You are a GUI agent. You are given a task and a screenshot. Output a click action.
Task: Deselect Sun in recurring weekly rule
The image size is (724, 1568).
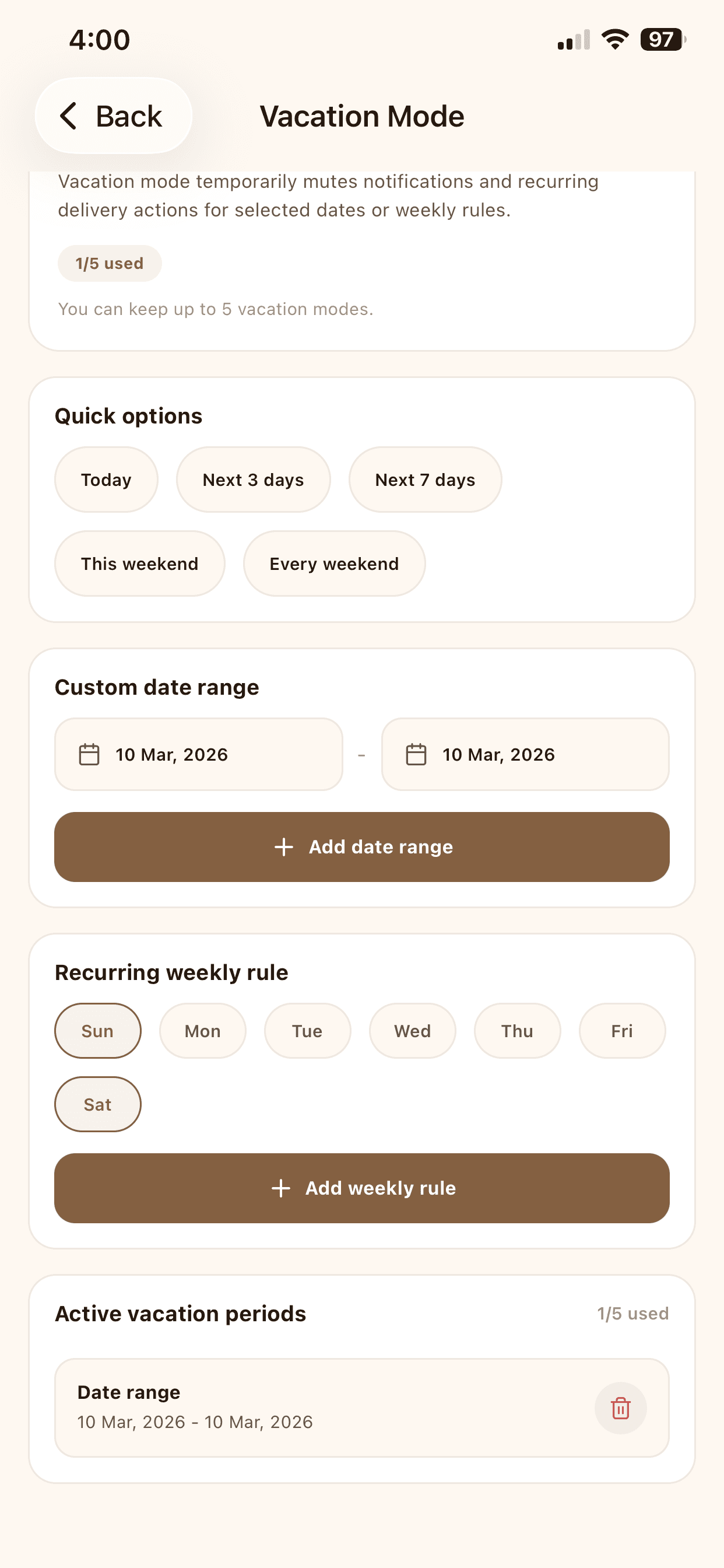click(97, 1031)
